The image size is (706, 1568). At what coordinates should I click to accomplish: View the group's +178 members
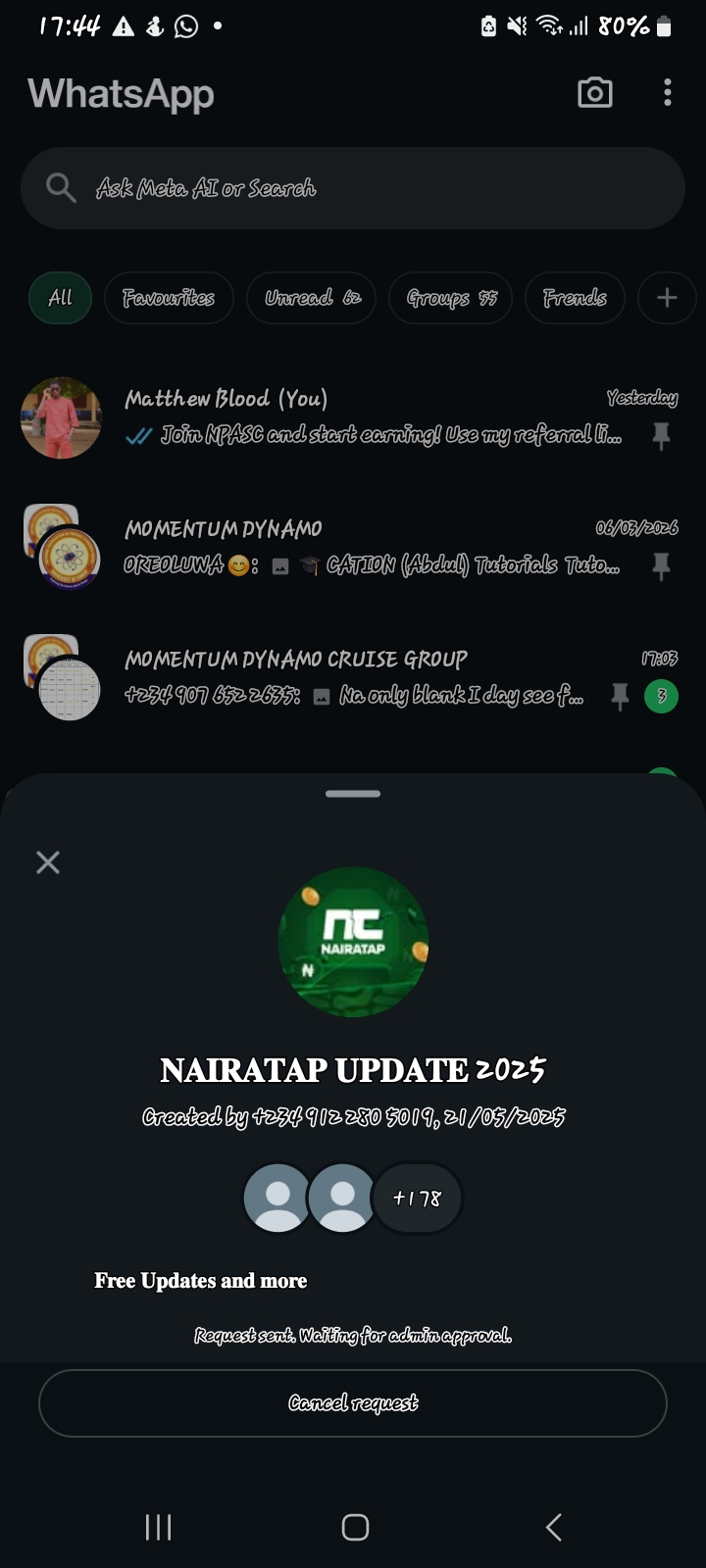coord(417,1198)
